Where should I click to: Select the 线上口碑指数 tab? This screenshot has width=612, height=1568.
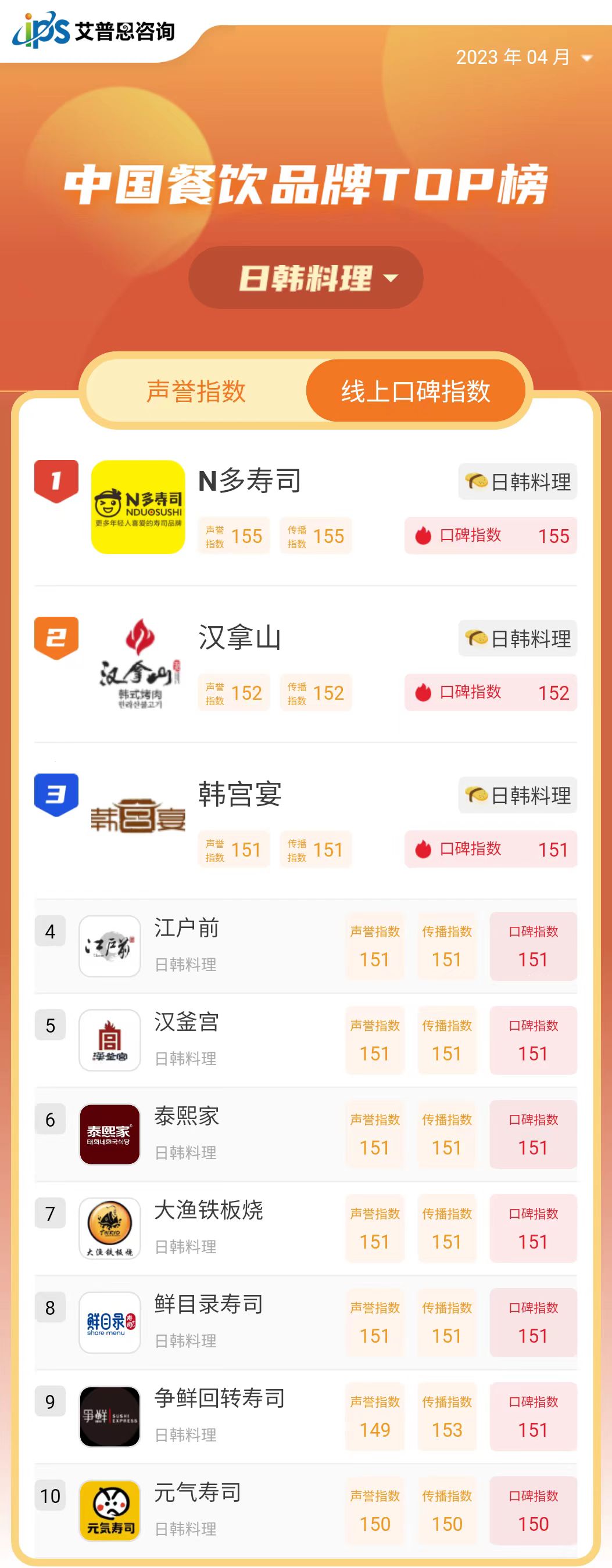tap(416, 391)
